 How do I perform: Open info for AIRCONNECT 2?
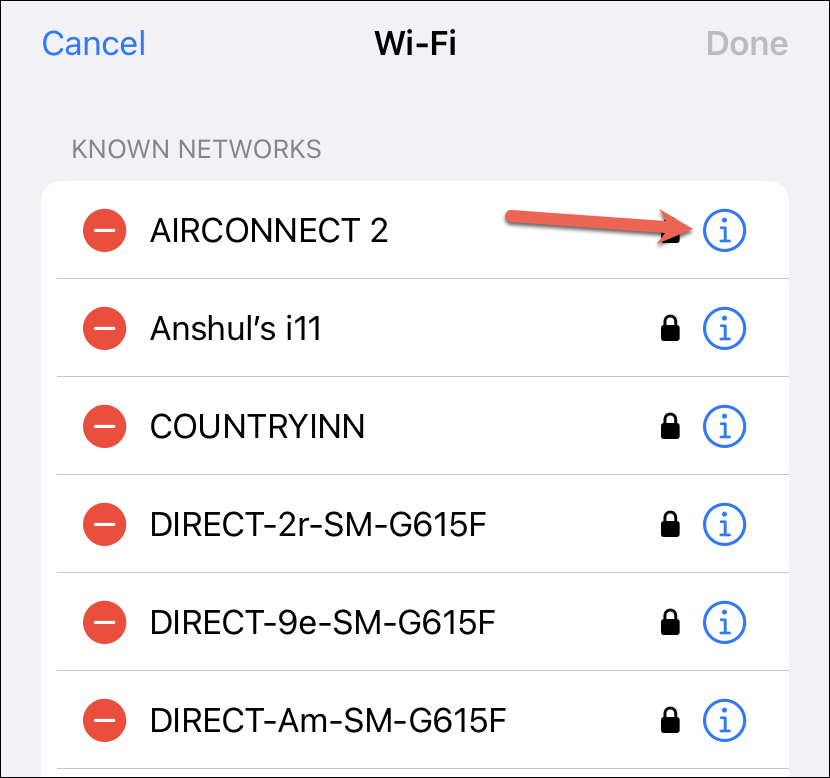[725, 231]
